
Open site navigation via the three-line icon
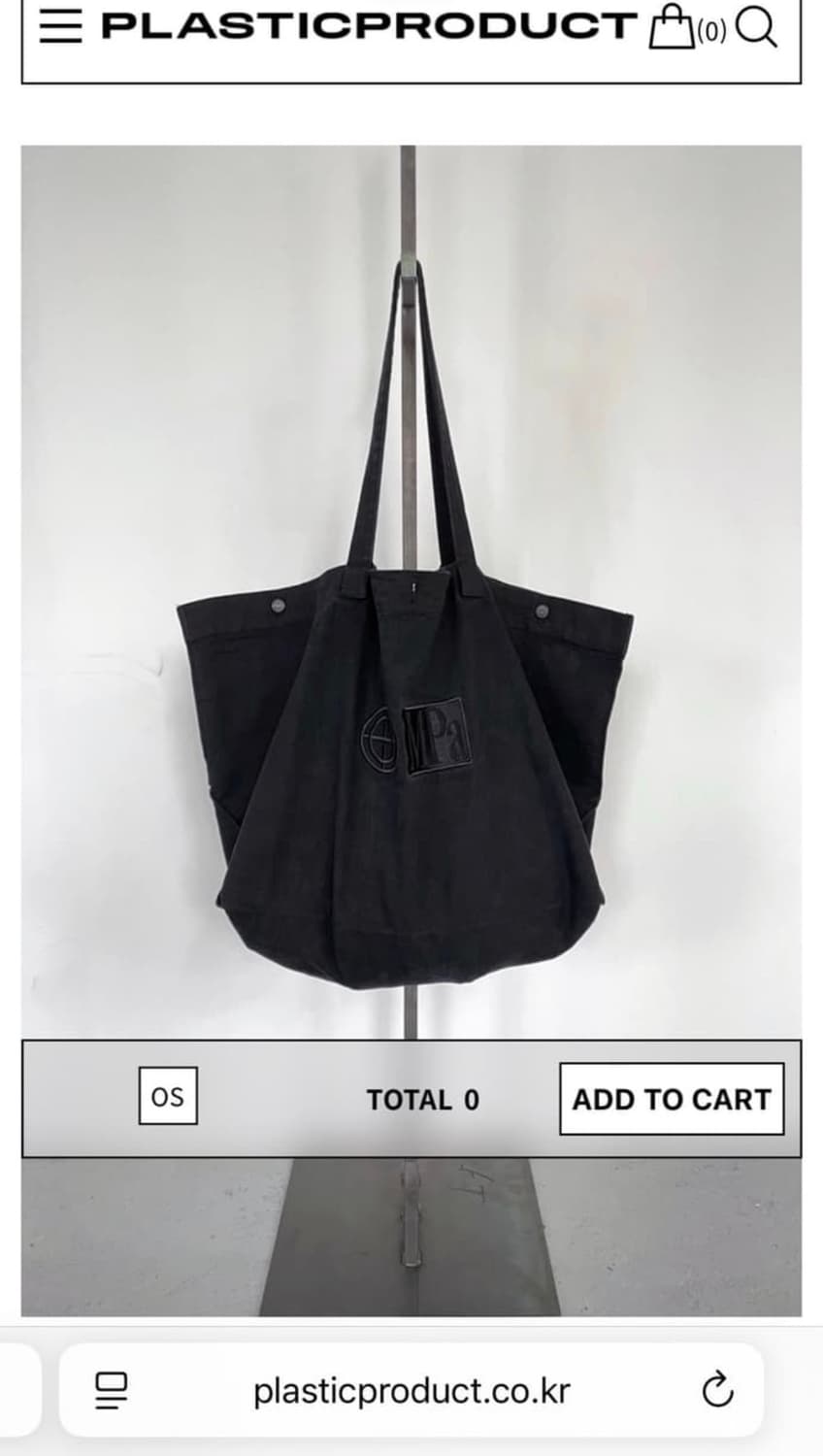coord(60,26)
